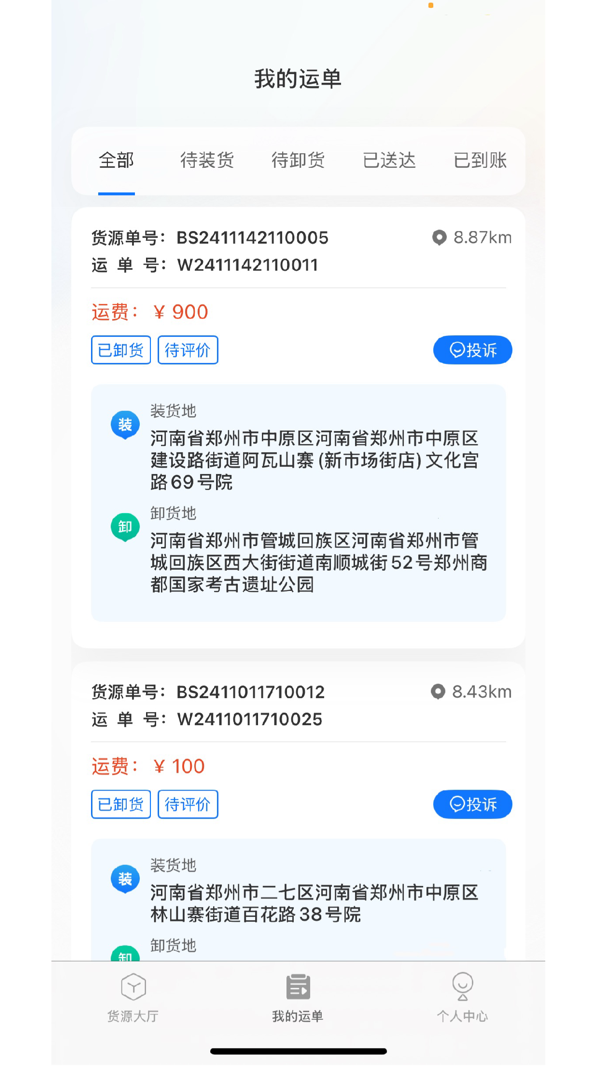This screenshot has width=600, height=1067.
Task: Select the 全部 tab
Action: pyautogui.click(x=116, y=160)
